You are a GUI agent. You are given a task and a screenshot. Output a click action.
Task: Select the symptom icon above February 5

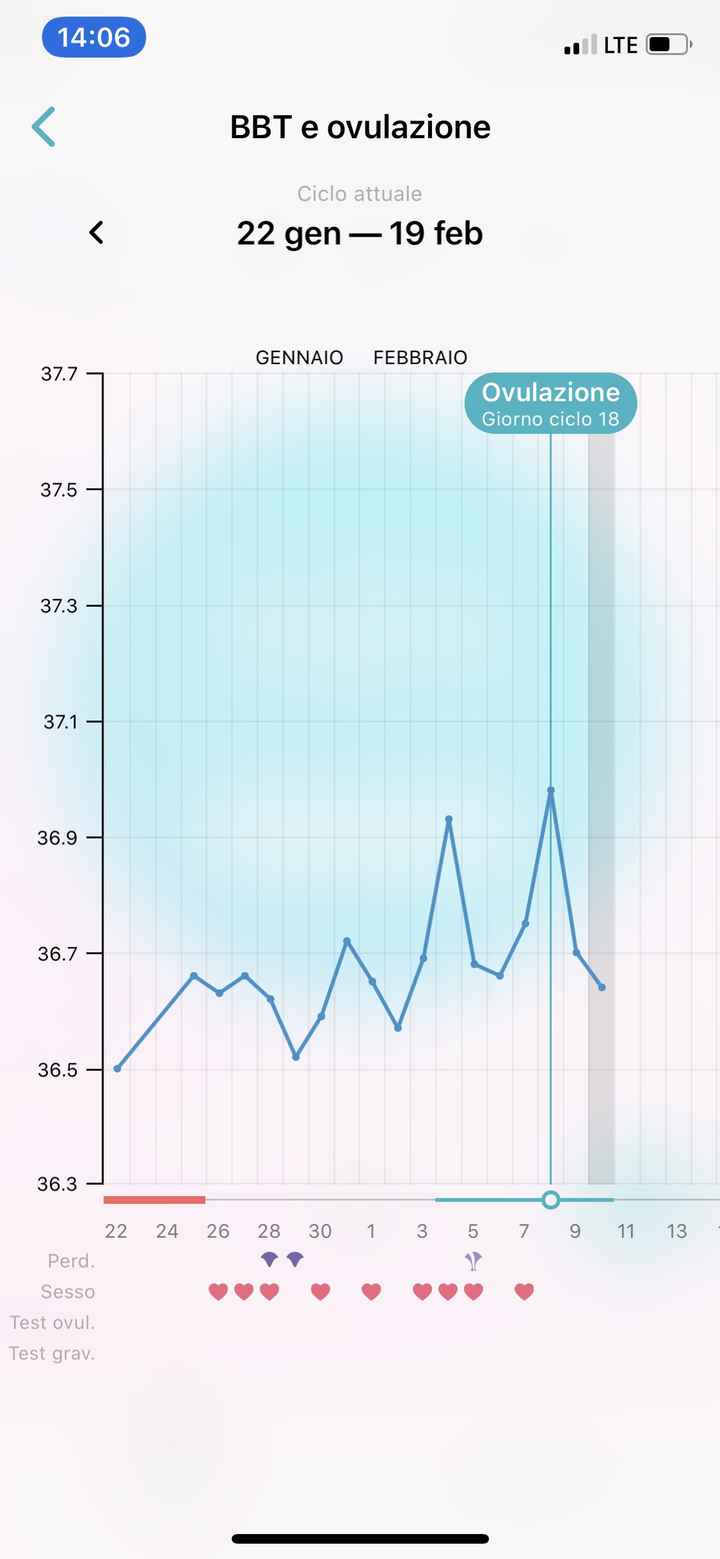(x=472, y=1260)
